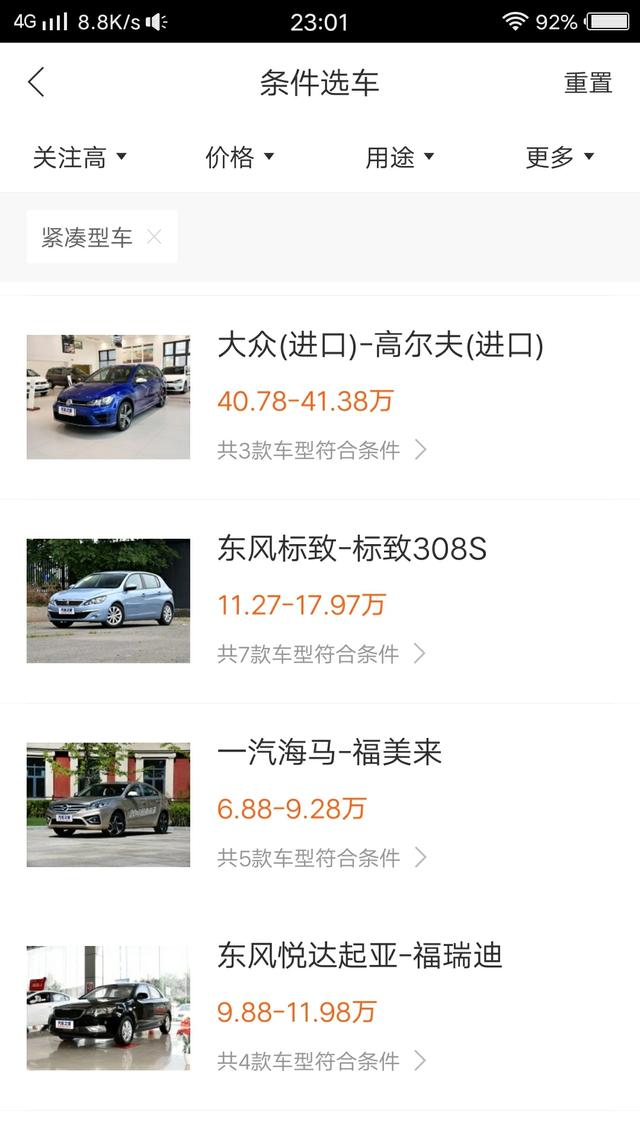640x1138 pixels.
Task: See 5 matching models for 福美来
Action: pyautogui.click(x=322, y=858)
